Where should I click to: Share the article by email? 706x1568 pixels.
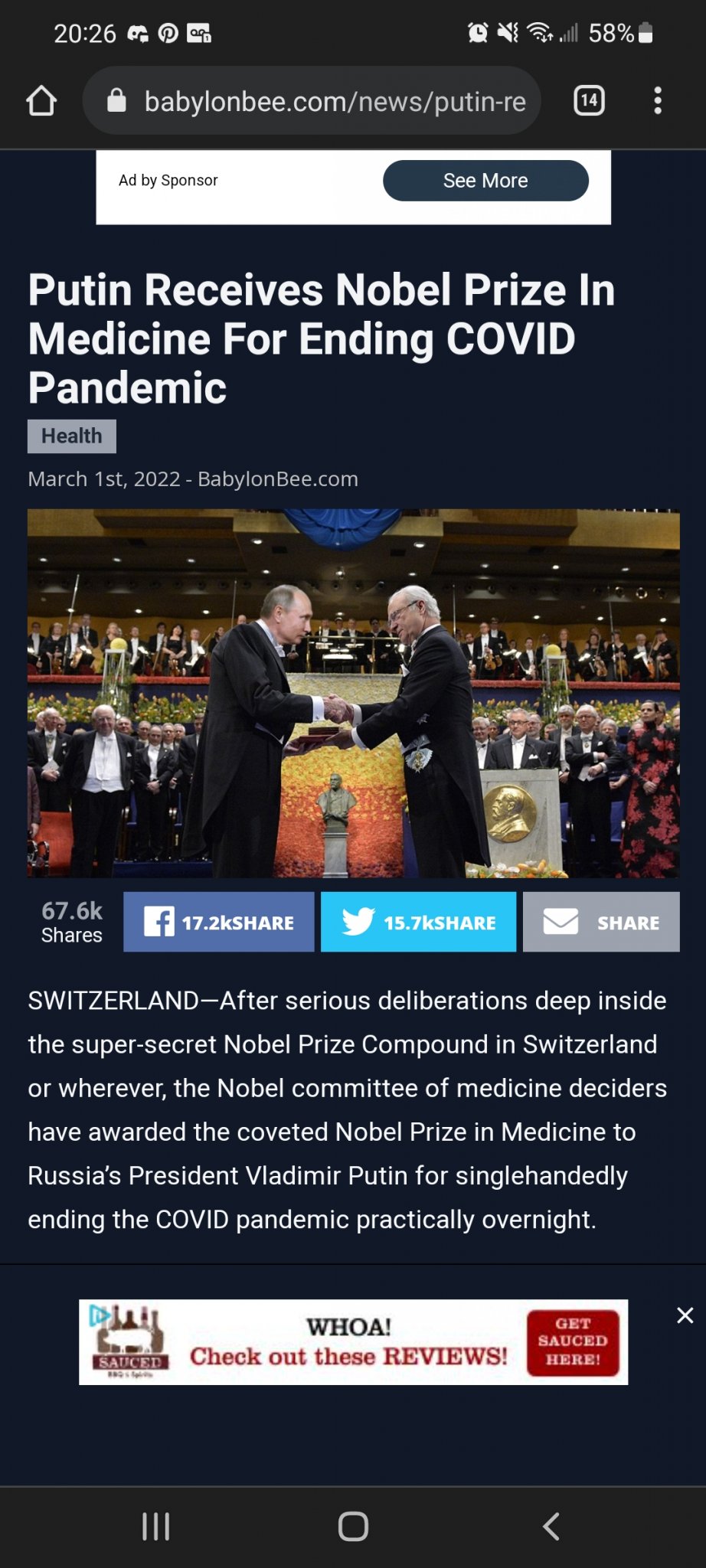(601, 922)
